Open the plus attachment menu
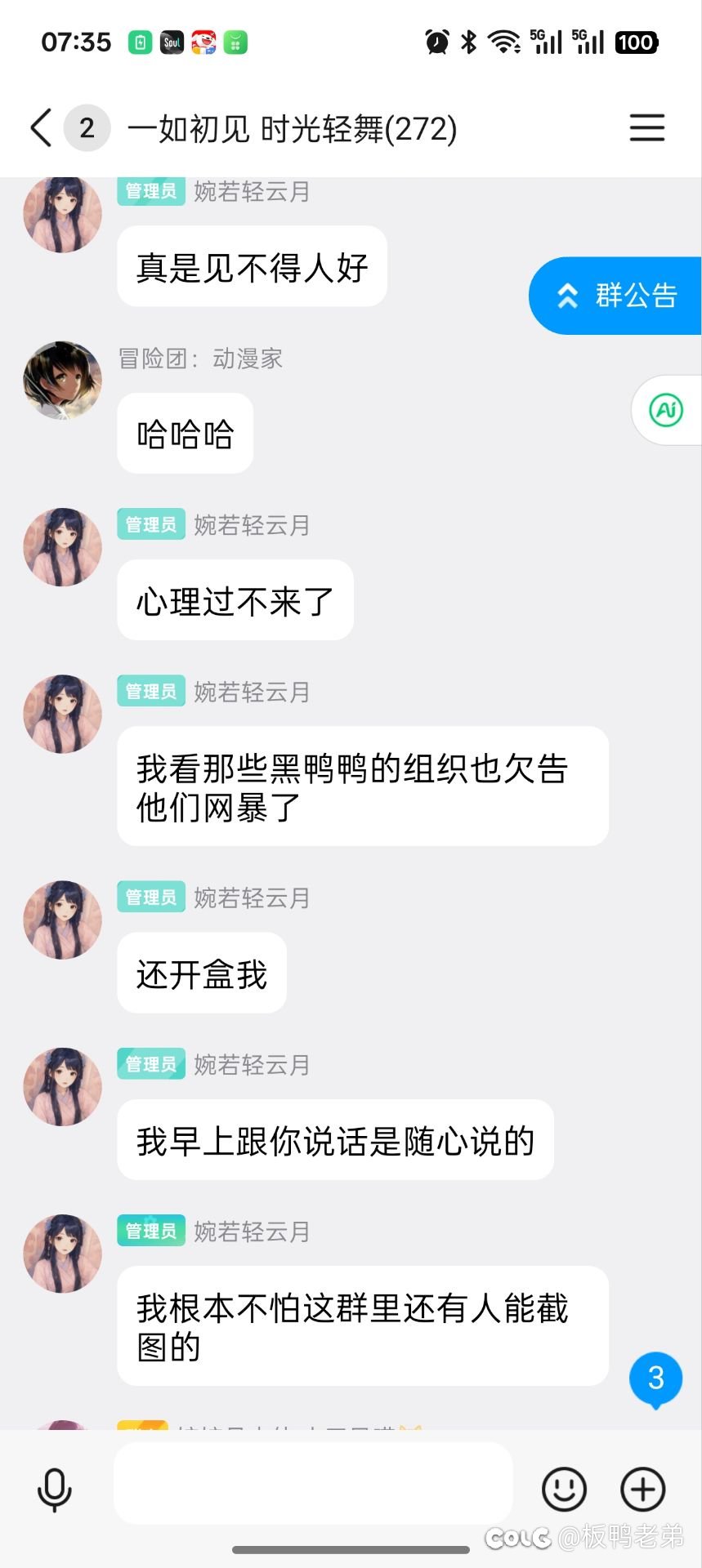This screenshot has height=1568, width=702. coord(643,1488)
